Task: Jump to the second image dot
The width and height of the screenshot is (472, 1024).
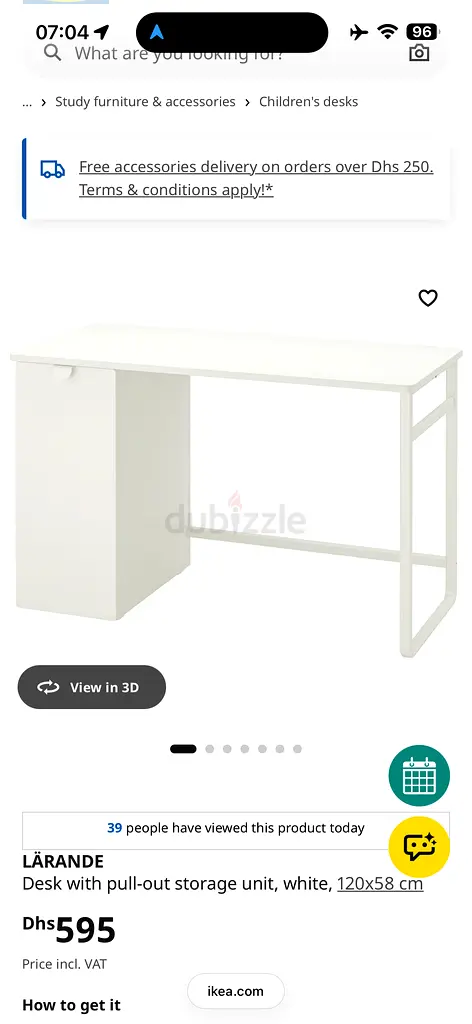Action: (210, 749)
